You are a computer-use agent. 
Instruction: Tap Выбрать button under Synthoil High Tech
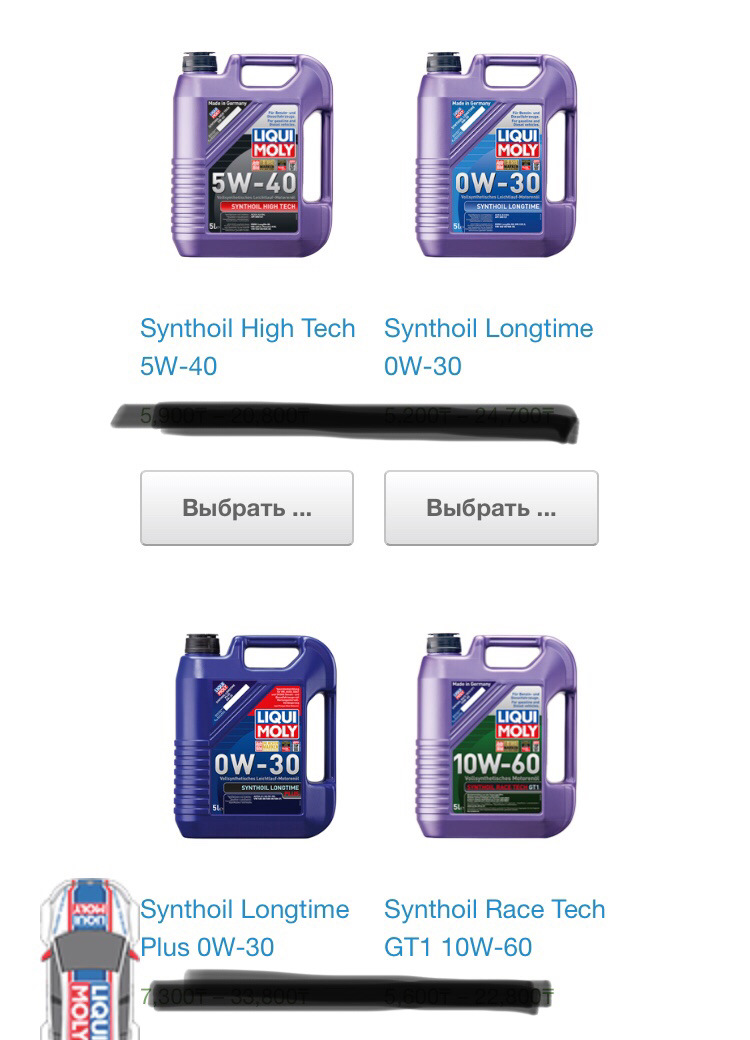coord(247,508)
